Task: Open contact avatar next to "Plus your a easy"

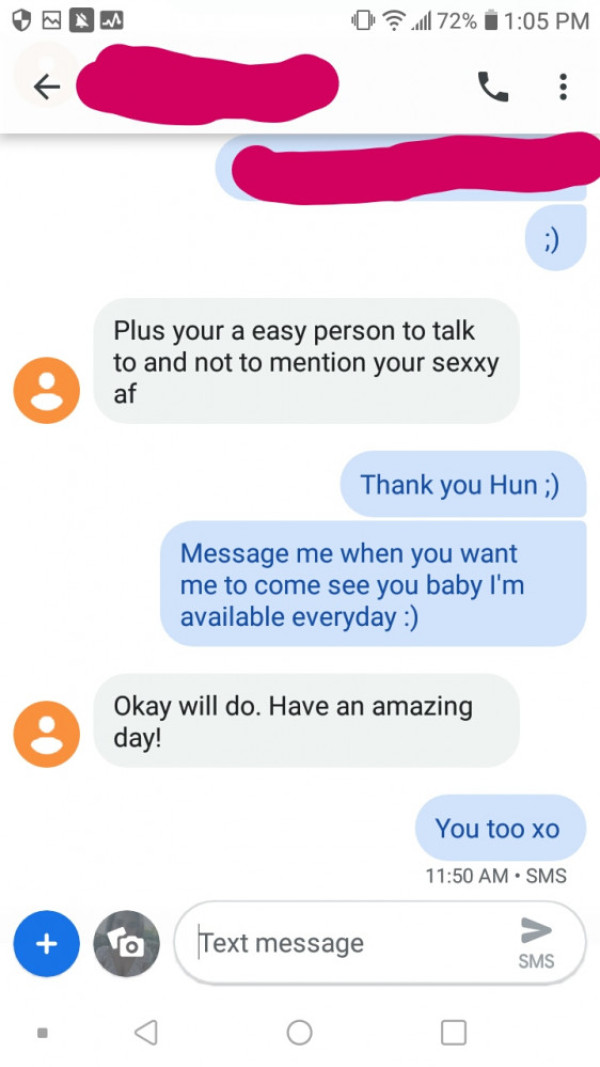Action: 46,390
